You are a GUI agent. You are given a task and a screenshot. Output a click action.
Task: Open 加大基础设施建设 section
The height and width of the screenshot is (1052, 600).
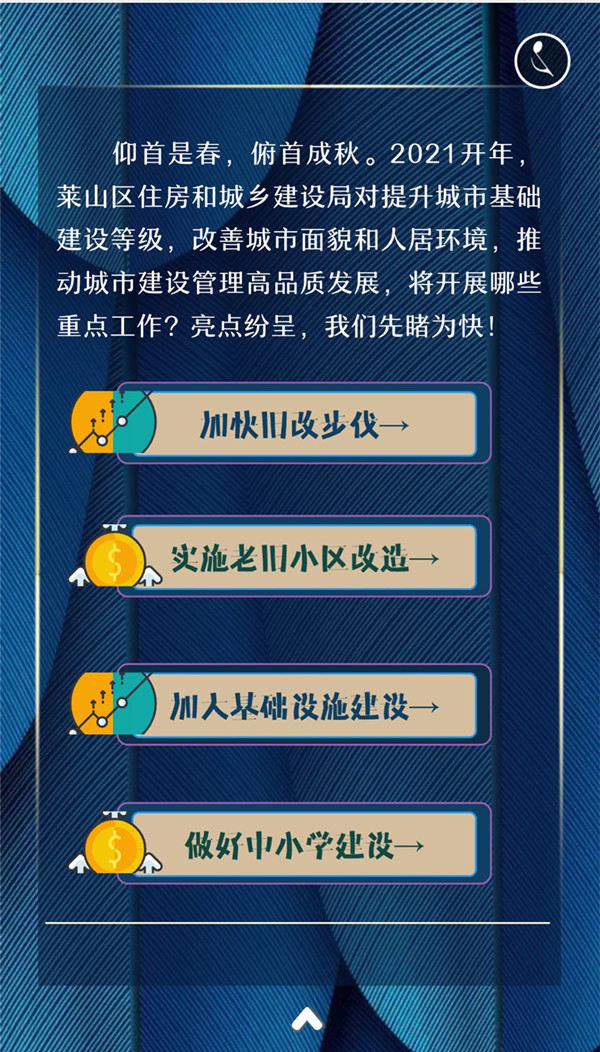coord(304,706)
